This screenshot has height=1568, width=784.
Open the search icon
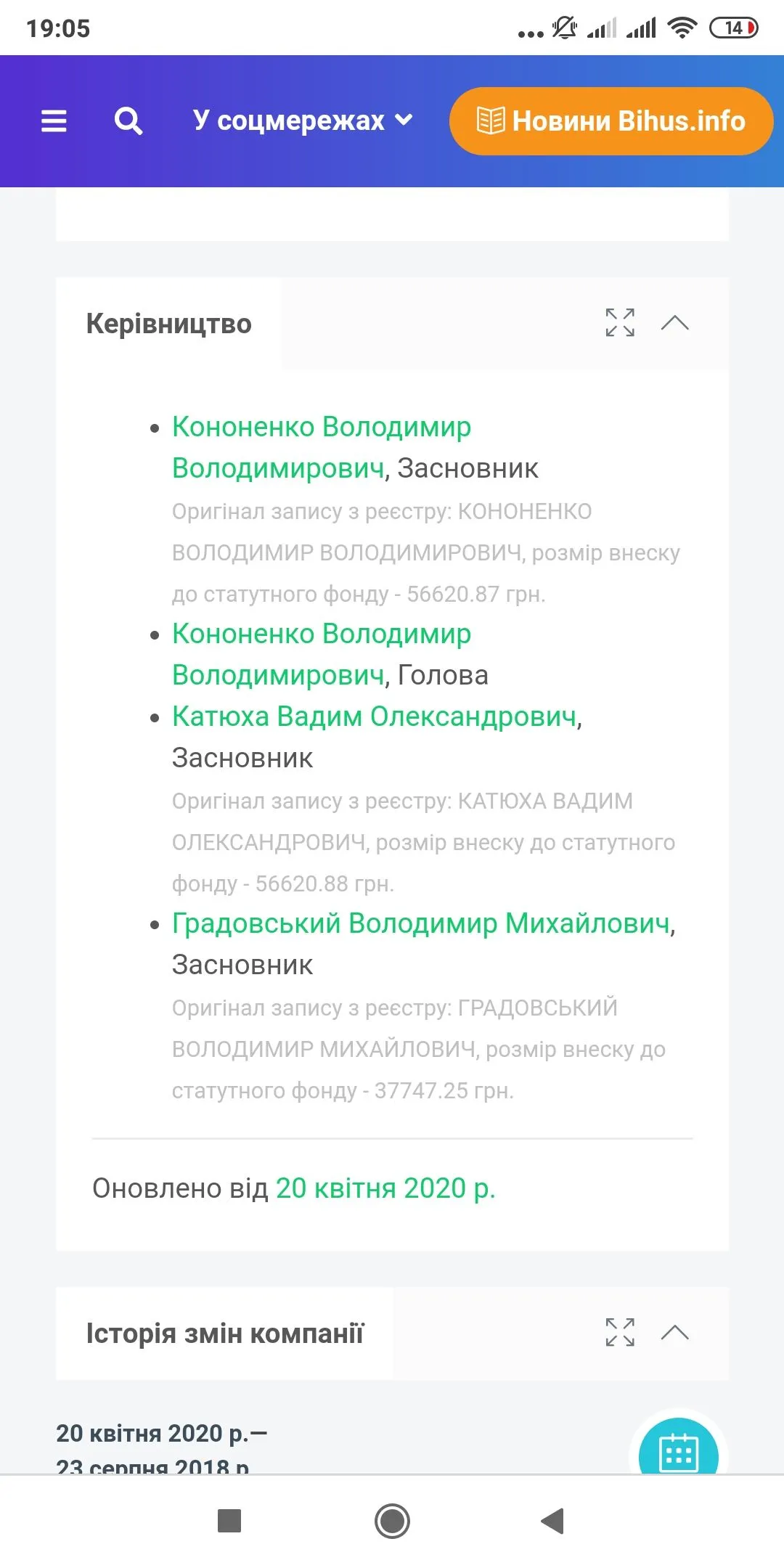(x=128, y=121)
